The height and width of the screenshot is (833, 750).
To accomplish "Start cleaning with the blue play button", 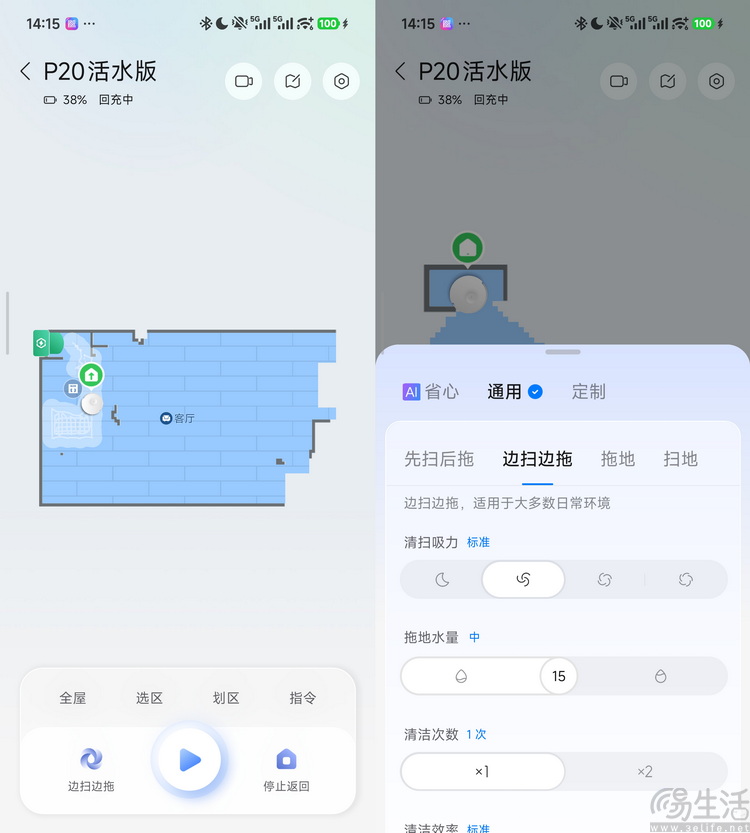I will click(189, 761).
